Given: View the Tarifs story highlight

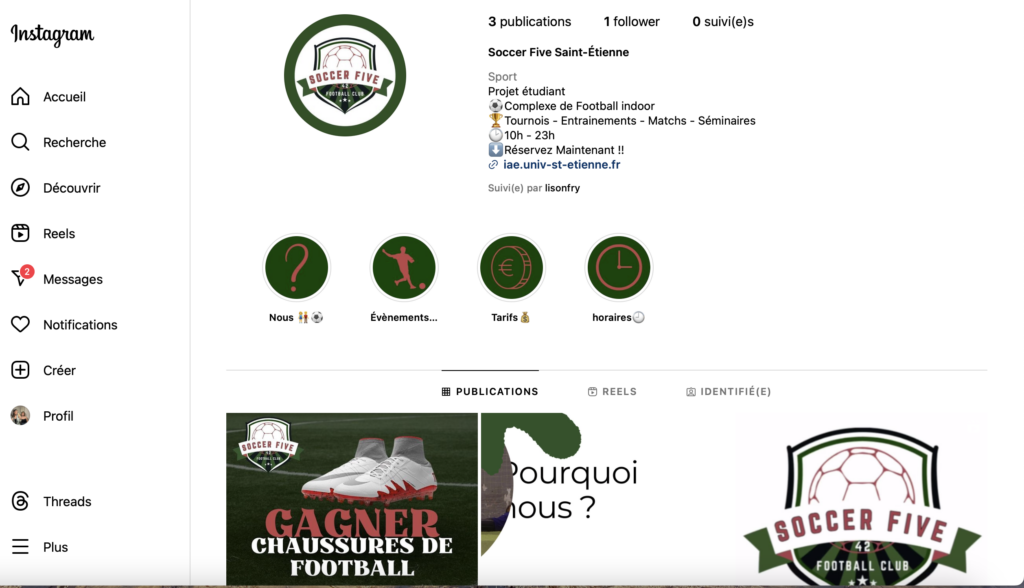Looking at the screenshot, I should click(511, 268).
